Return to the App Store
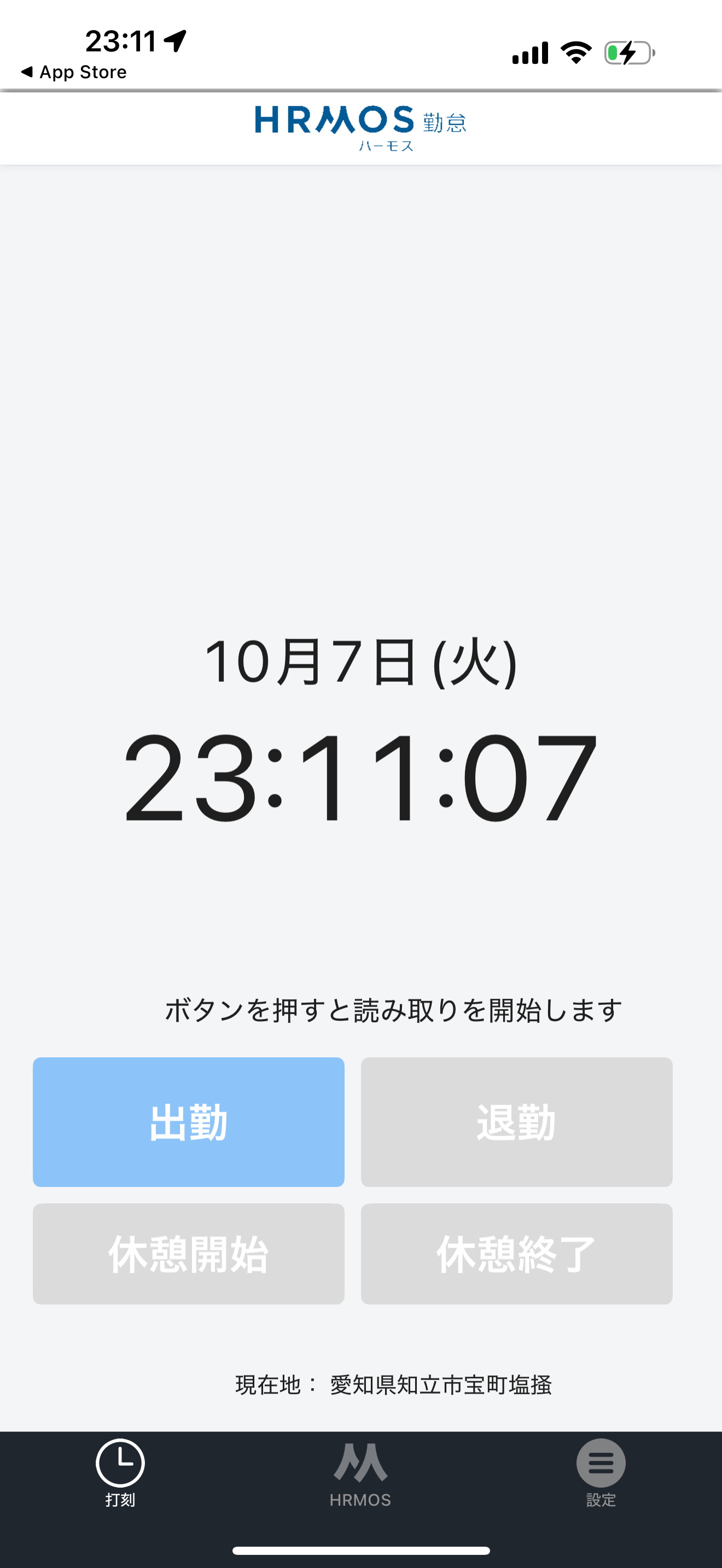 coord(74,72)
